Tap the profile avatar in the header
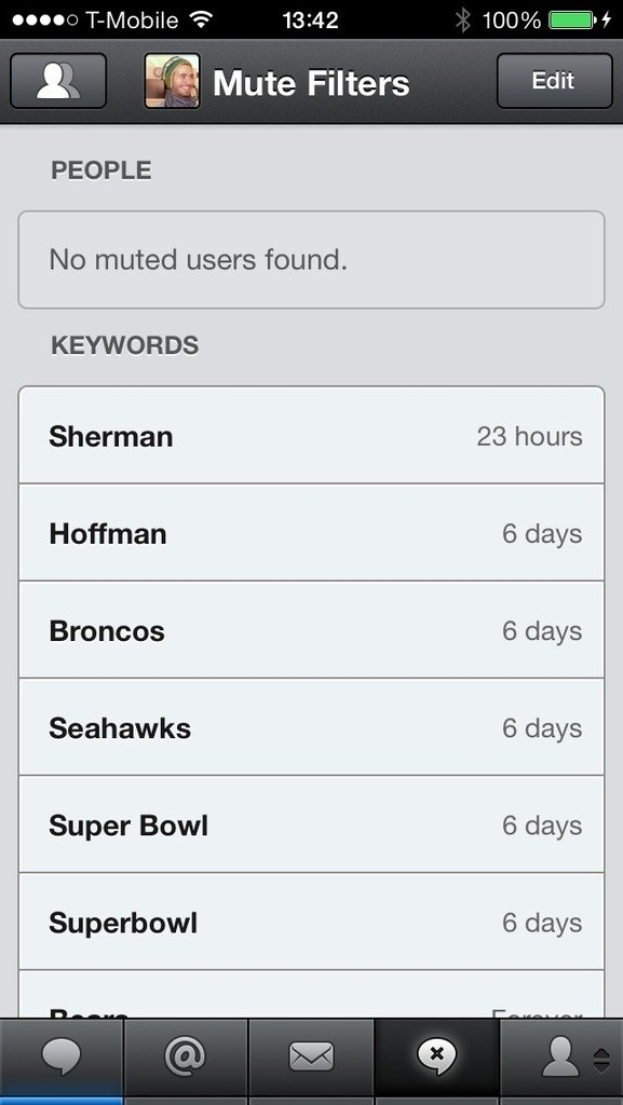 pos(172,82)
